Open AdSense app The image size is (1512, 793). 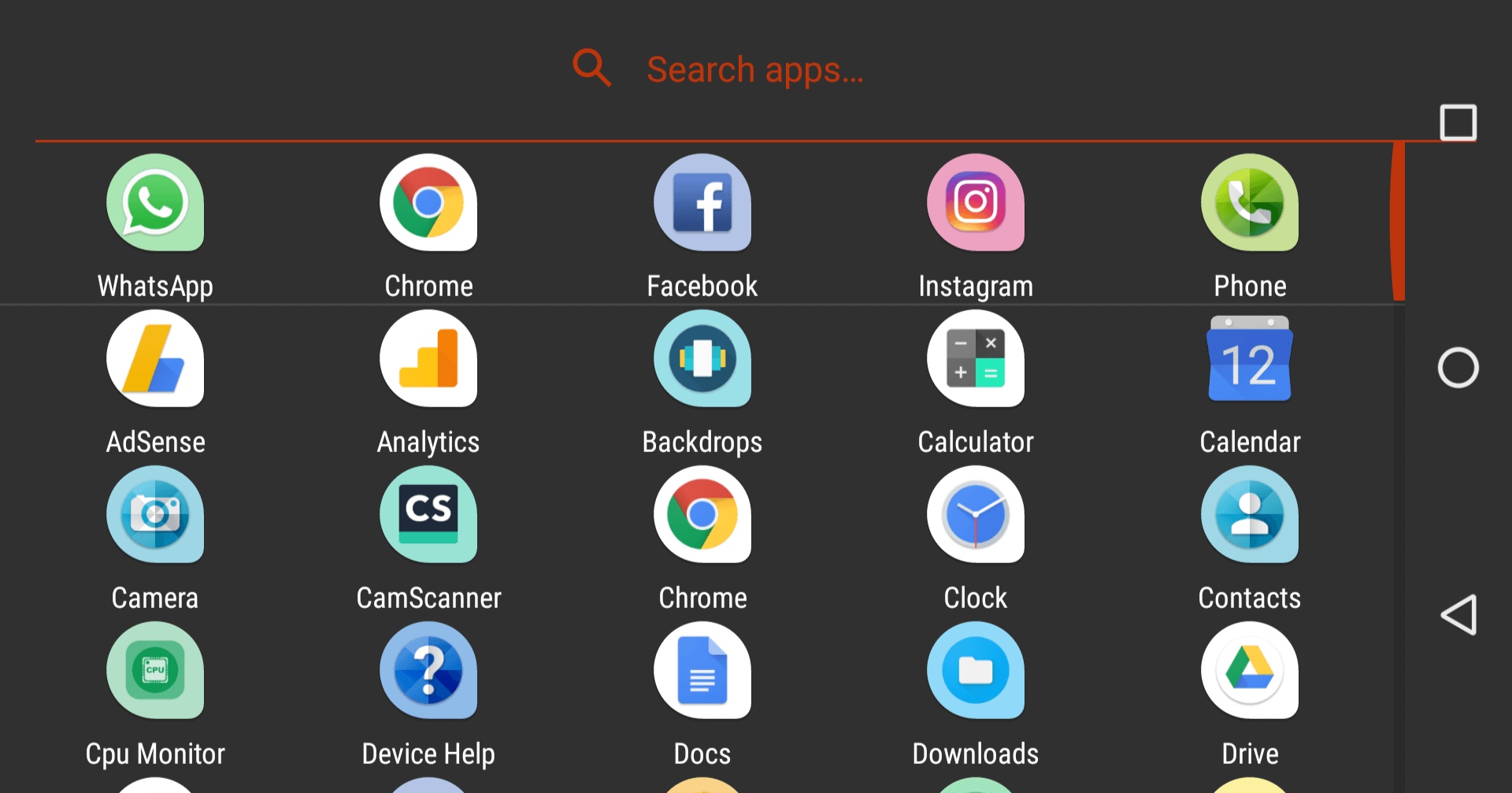click(155, 360)
